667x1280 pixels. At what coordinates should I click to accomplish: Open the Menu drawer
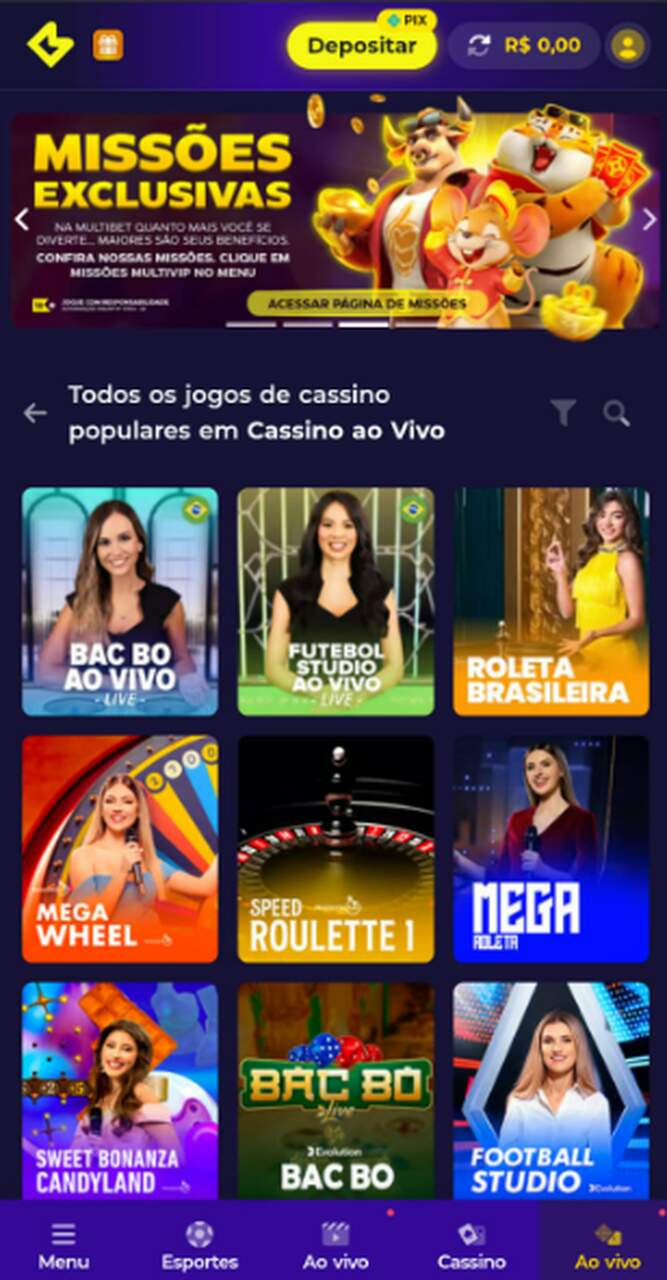click(x=64, y=1244)
